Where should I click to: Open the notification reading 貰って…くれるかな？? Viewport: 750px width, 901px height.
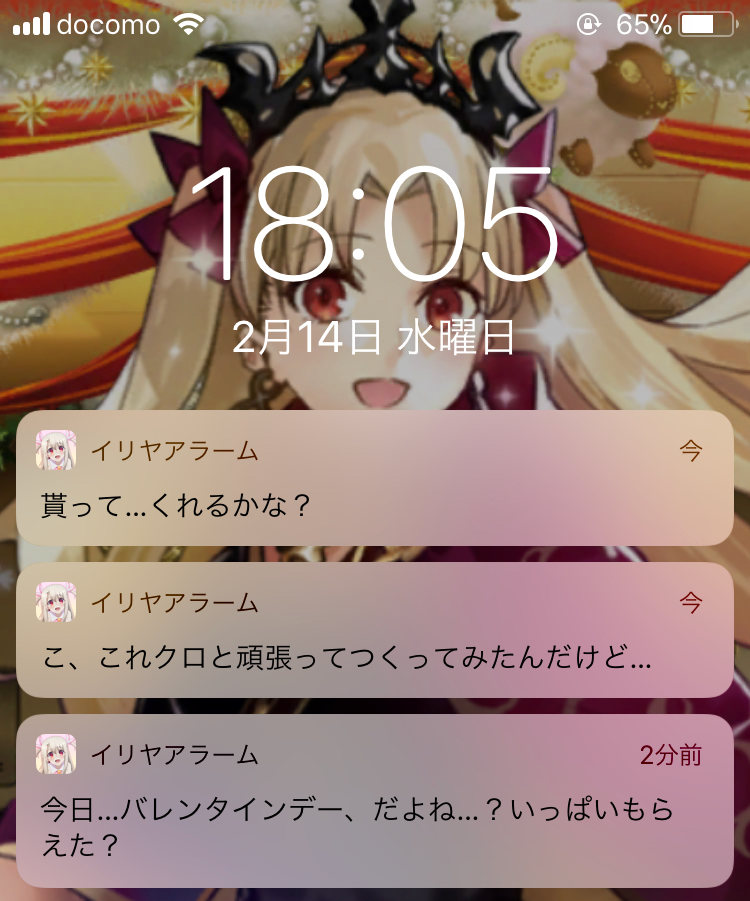click(375, 479)
